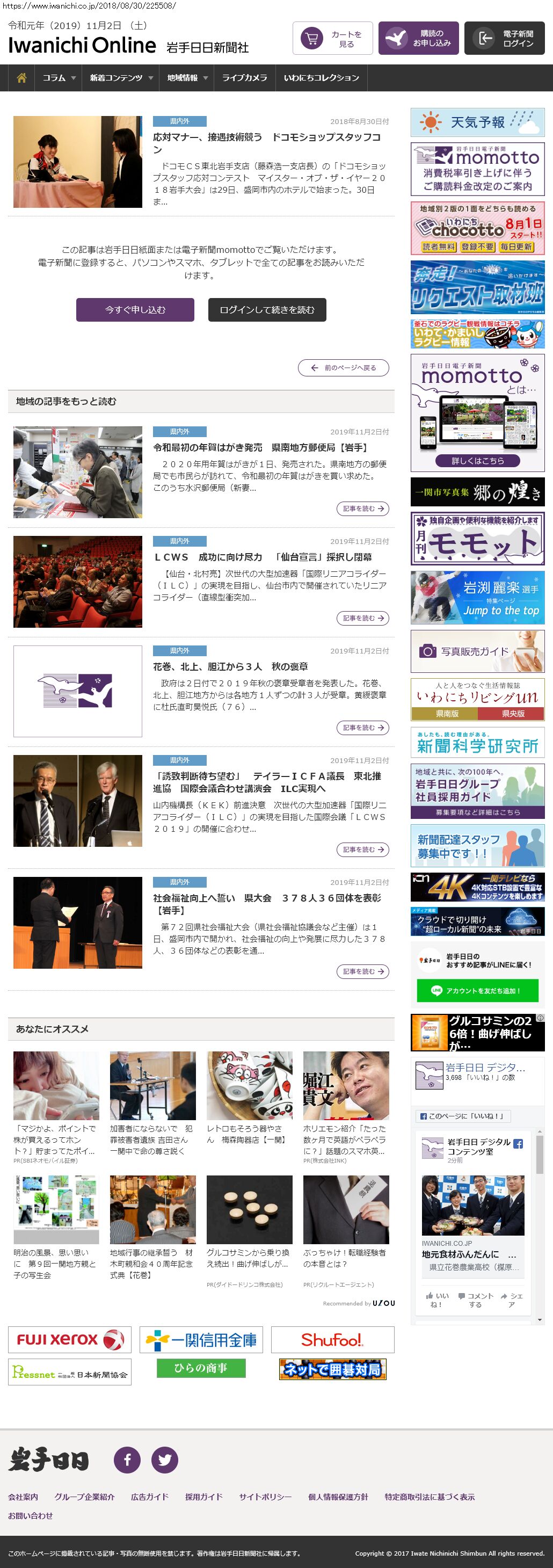
Task: Tap ログインして続きを読む button
Action: pos(266,310)
